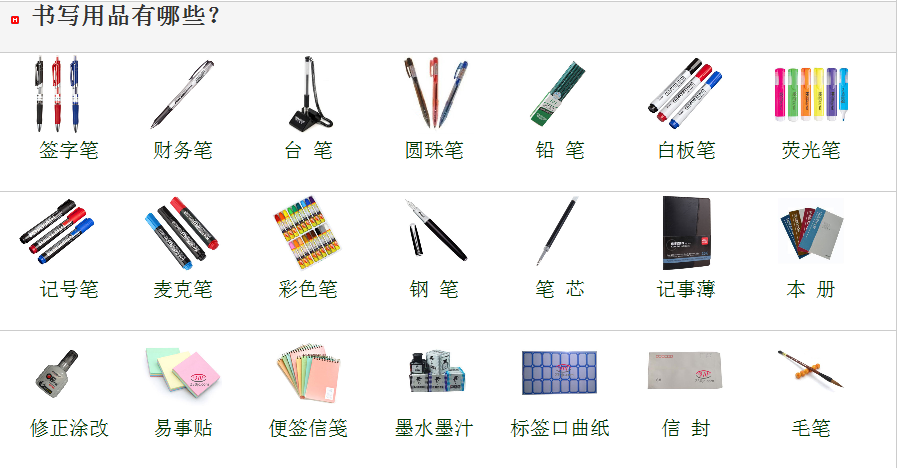899x468 pixels.
Task: Open the 铅笔 pencil category
Action: tap(560, 150)
